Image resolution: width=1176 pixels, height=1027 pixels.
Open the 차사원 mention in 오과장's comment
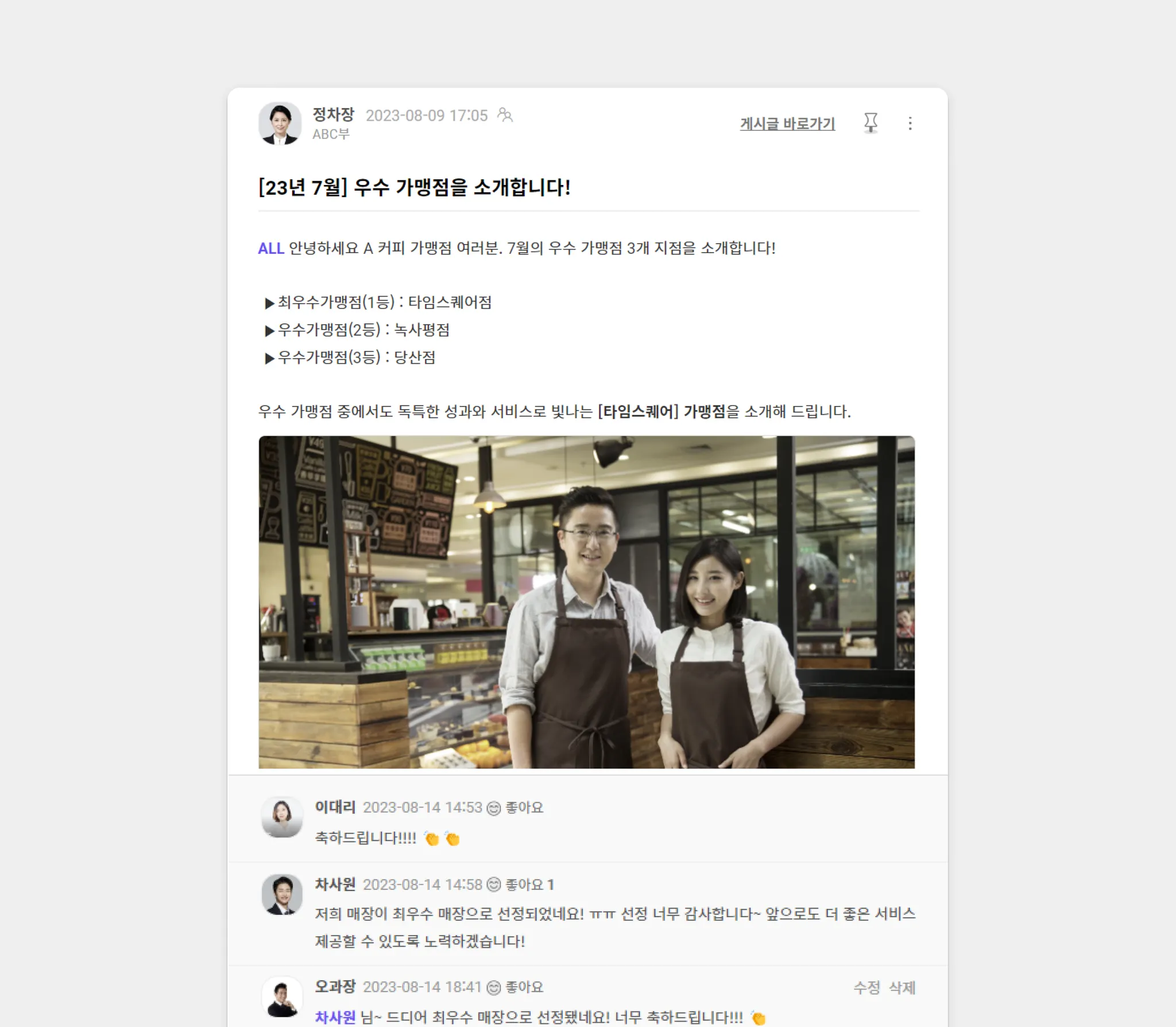[x=335, y=1017]
